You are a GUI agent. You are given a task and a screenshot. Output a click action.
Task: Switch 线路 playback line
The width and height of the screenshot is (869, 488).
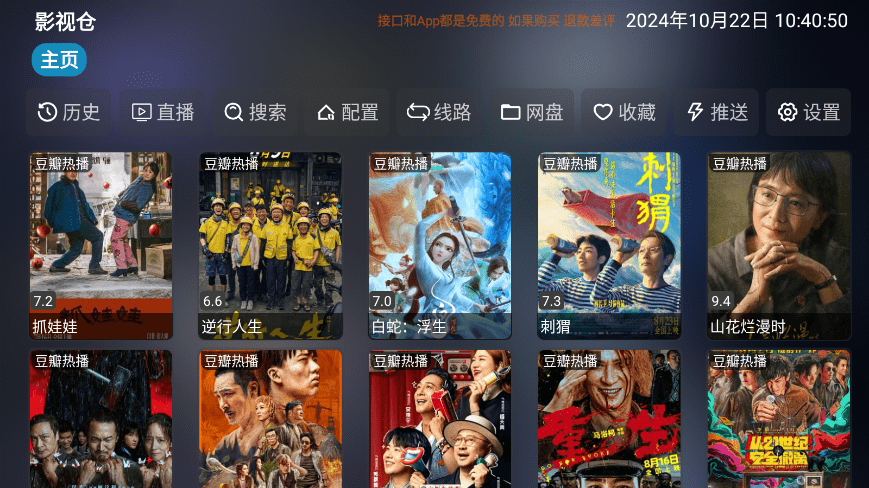439,112
